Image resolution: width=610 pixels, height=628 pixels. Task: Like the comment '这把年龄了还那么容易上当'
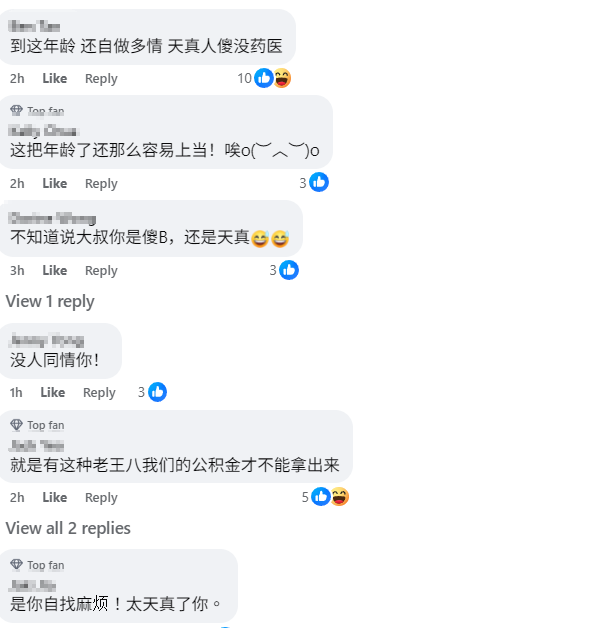(x=54, y=183)
